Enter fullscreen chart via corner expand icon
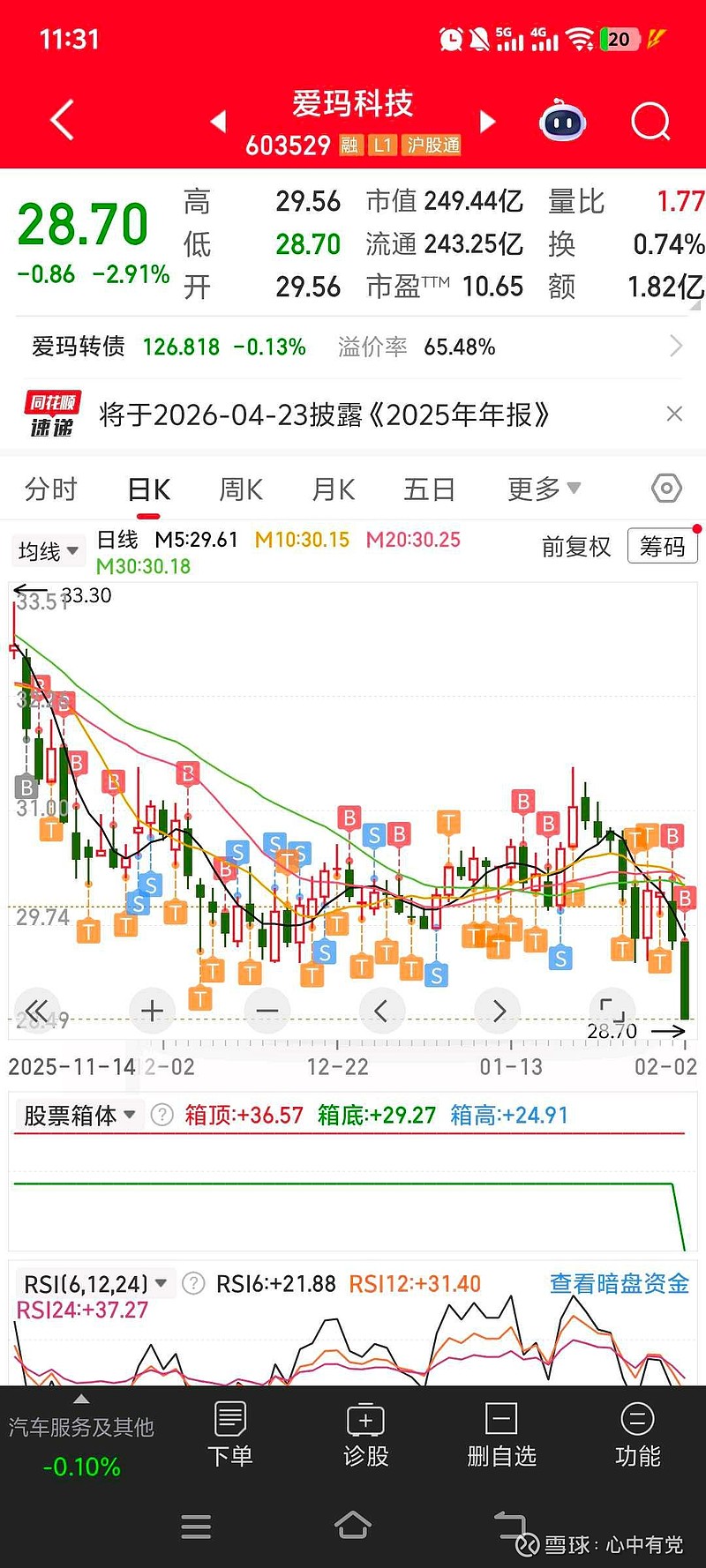Screen dimensions: 706x1568 (x=612, y=1011)
